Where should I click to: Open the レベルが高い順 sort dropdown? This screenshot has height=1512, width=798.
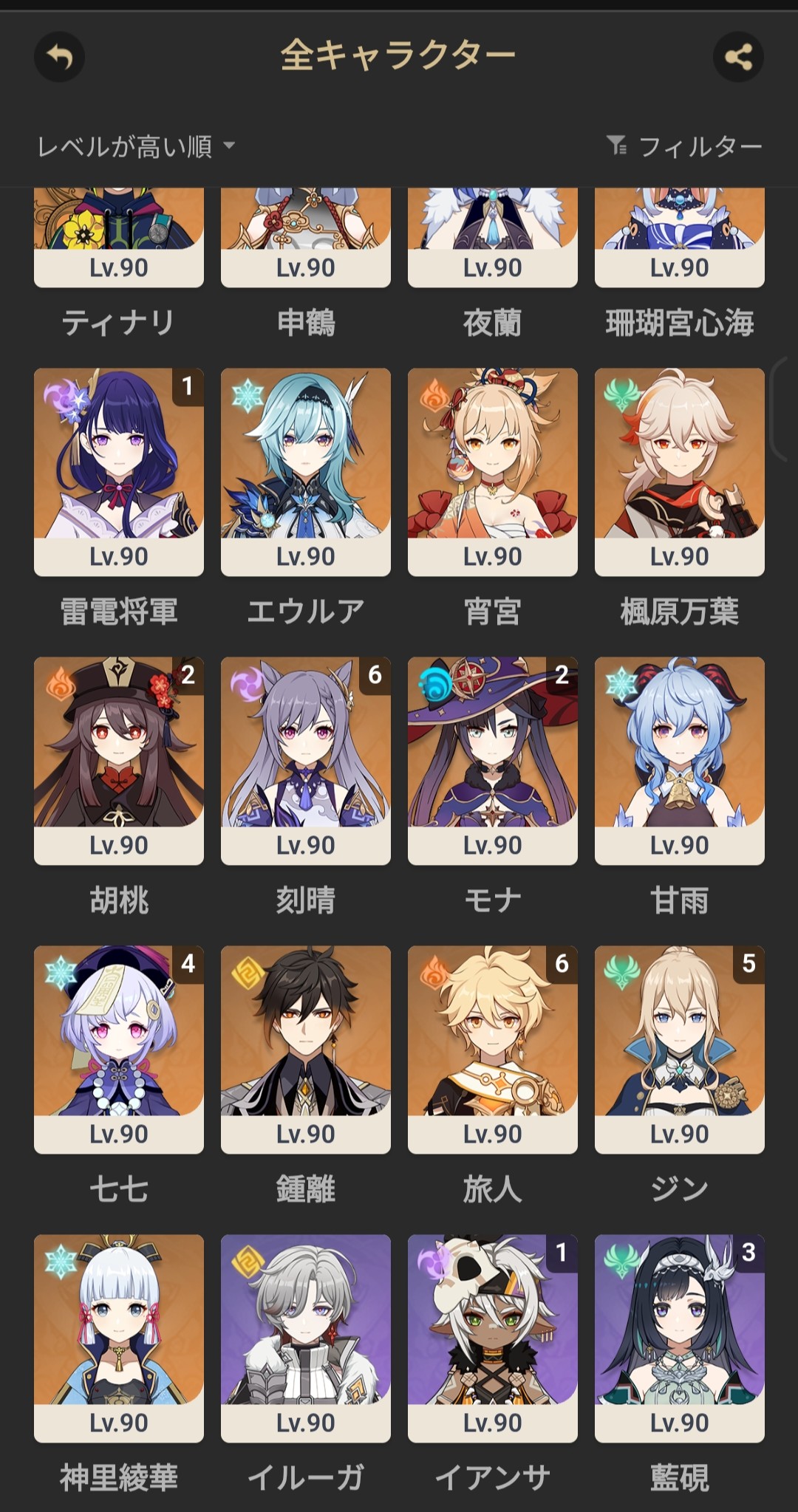coord(137,146)
